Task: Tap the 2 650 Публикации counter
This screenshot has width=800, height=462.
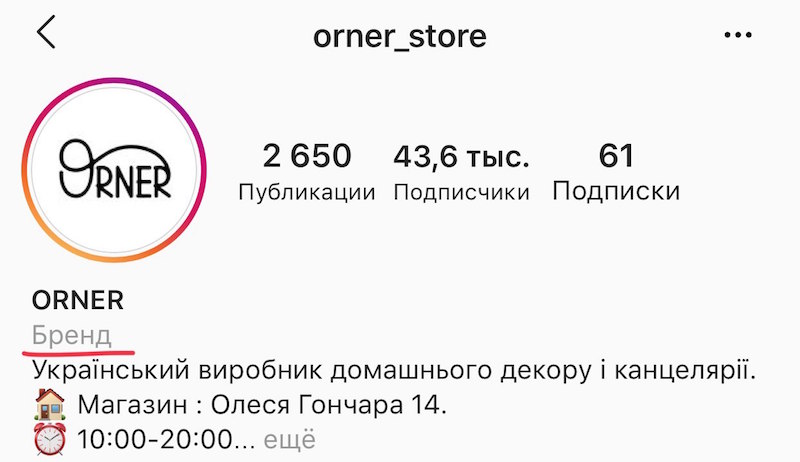Action: tap(307, 172)
